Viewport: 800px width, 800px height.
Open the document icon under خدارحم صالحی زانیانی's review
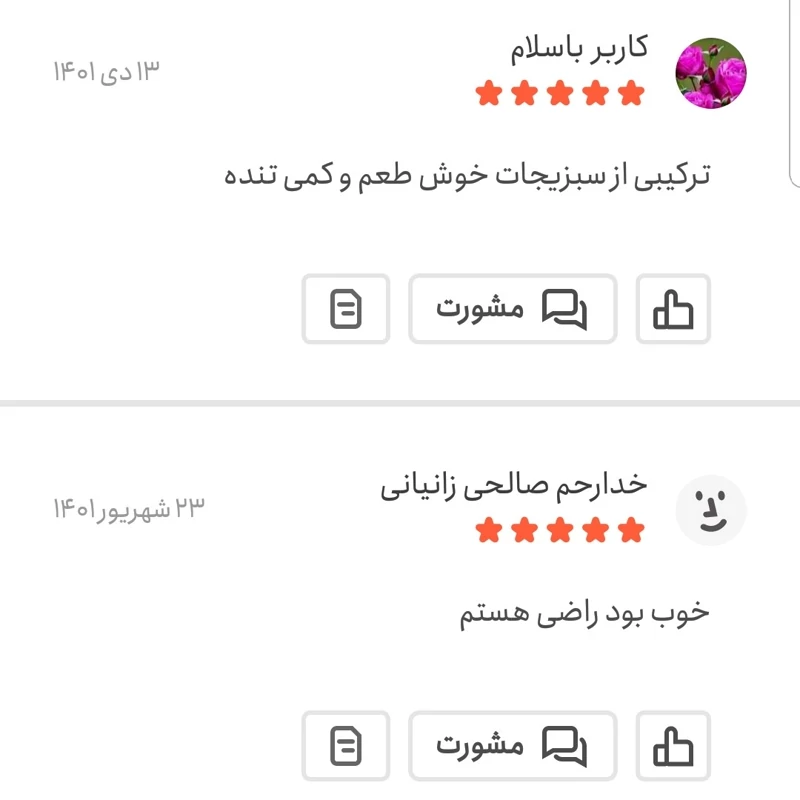(346, 746)
